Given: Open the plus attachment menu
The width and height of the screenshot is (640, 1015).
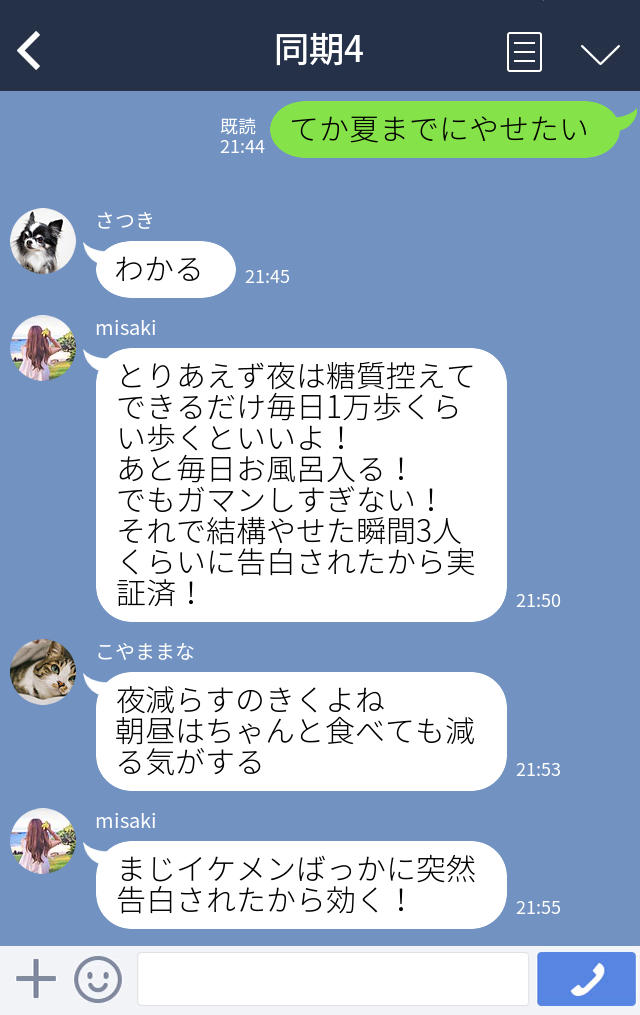Looking at the screenshot, I should click(36, 979).
